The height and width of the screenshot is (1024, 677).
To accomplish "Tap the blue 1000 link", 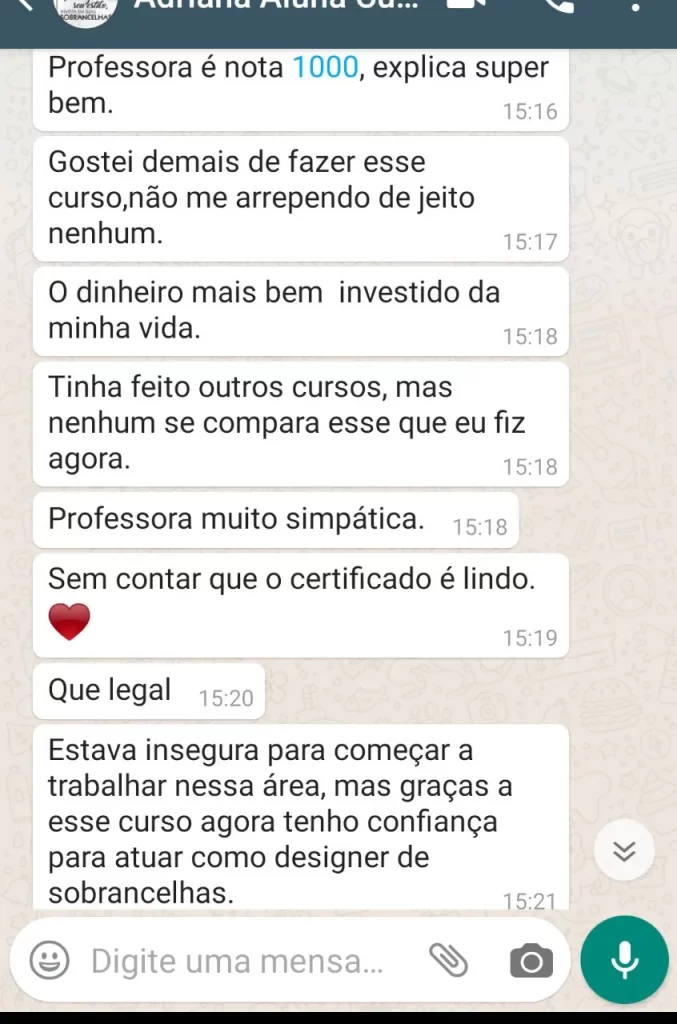I will click(x=324, y=68).
